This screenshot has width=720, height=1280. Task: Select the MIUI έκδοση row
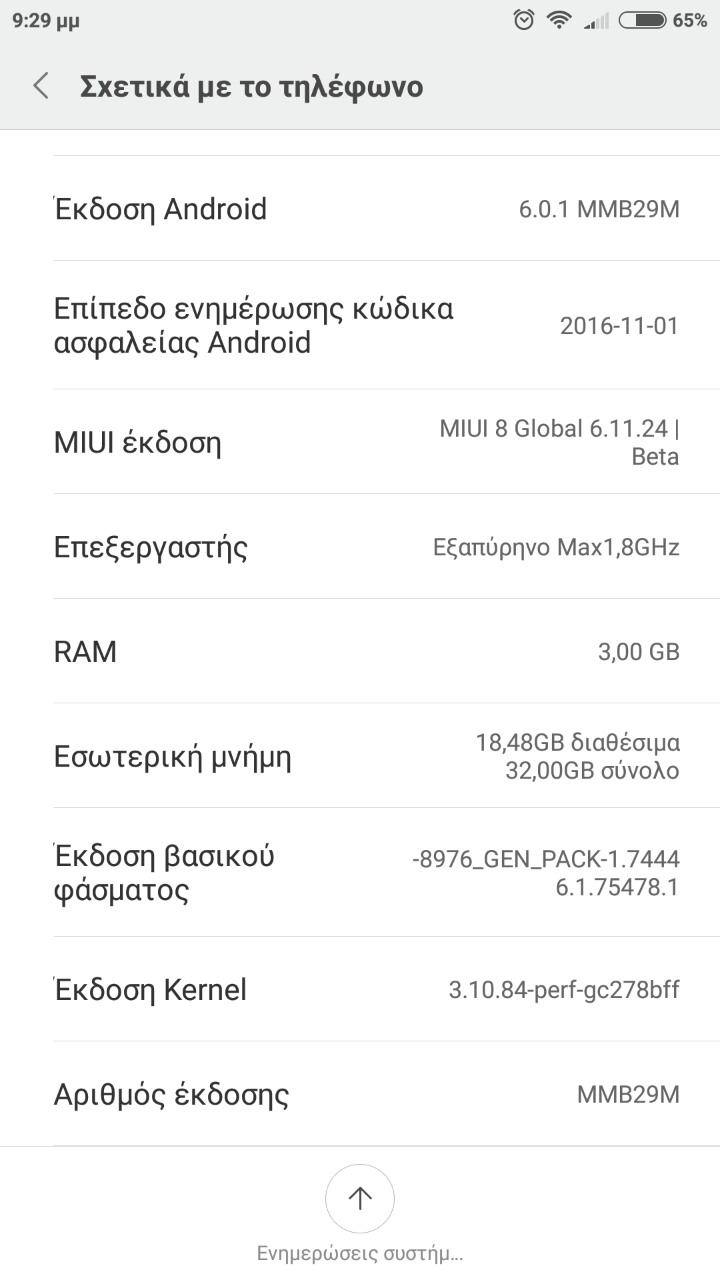click(x=360, y=442)
